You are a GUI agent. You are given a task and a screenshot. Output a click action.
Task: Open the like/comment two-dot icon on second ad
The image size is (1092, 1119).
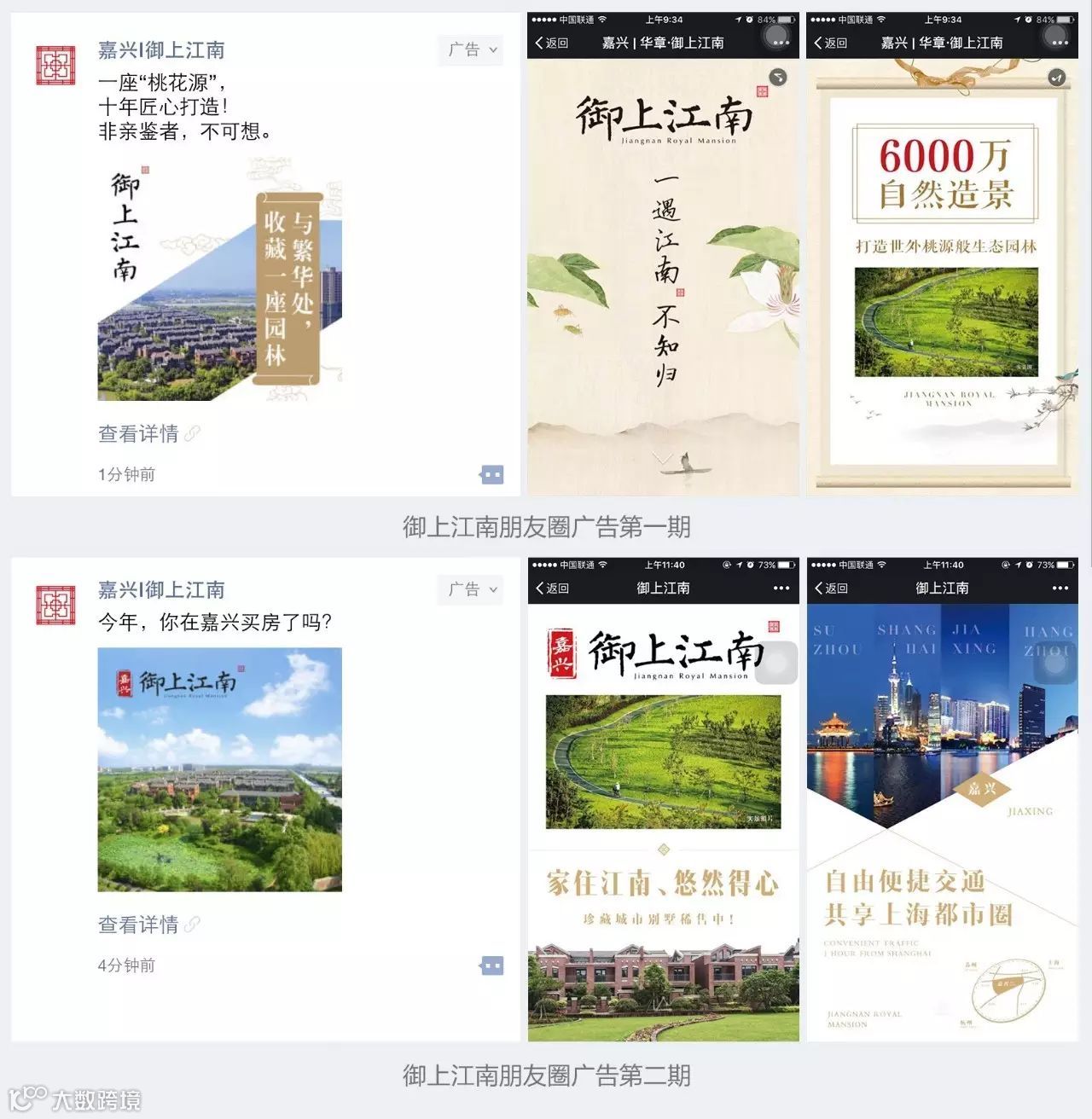[492, 965]
